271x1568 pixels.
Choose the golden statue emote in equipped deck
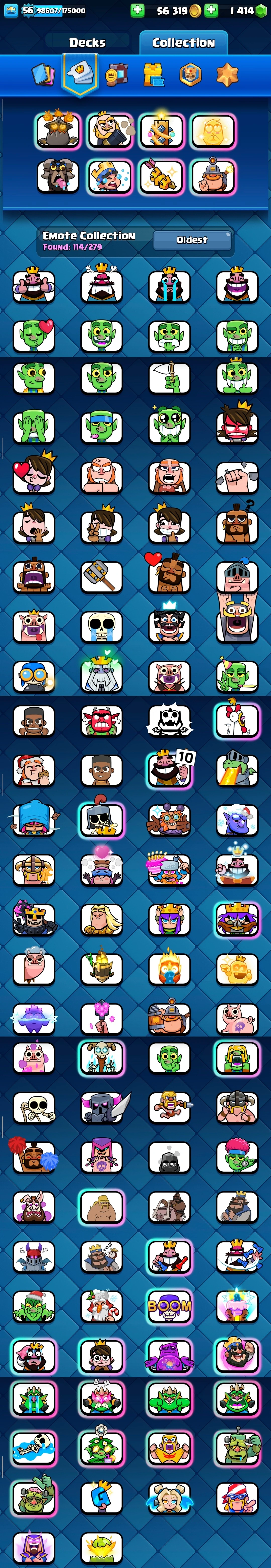click(x=213, y=131)
